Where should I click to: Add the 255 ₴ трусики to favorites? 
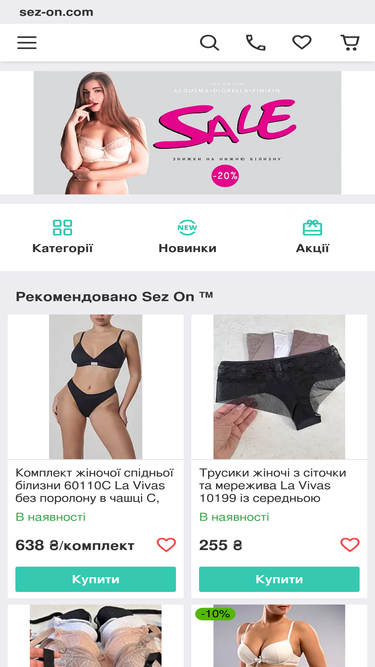coord(350,544)
